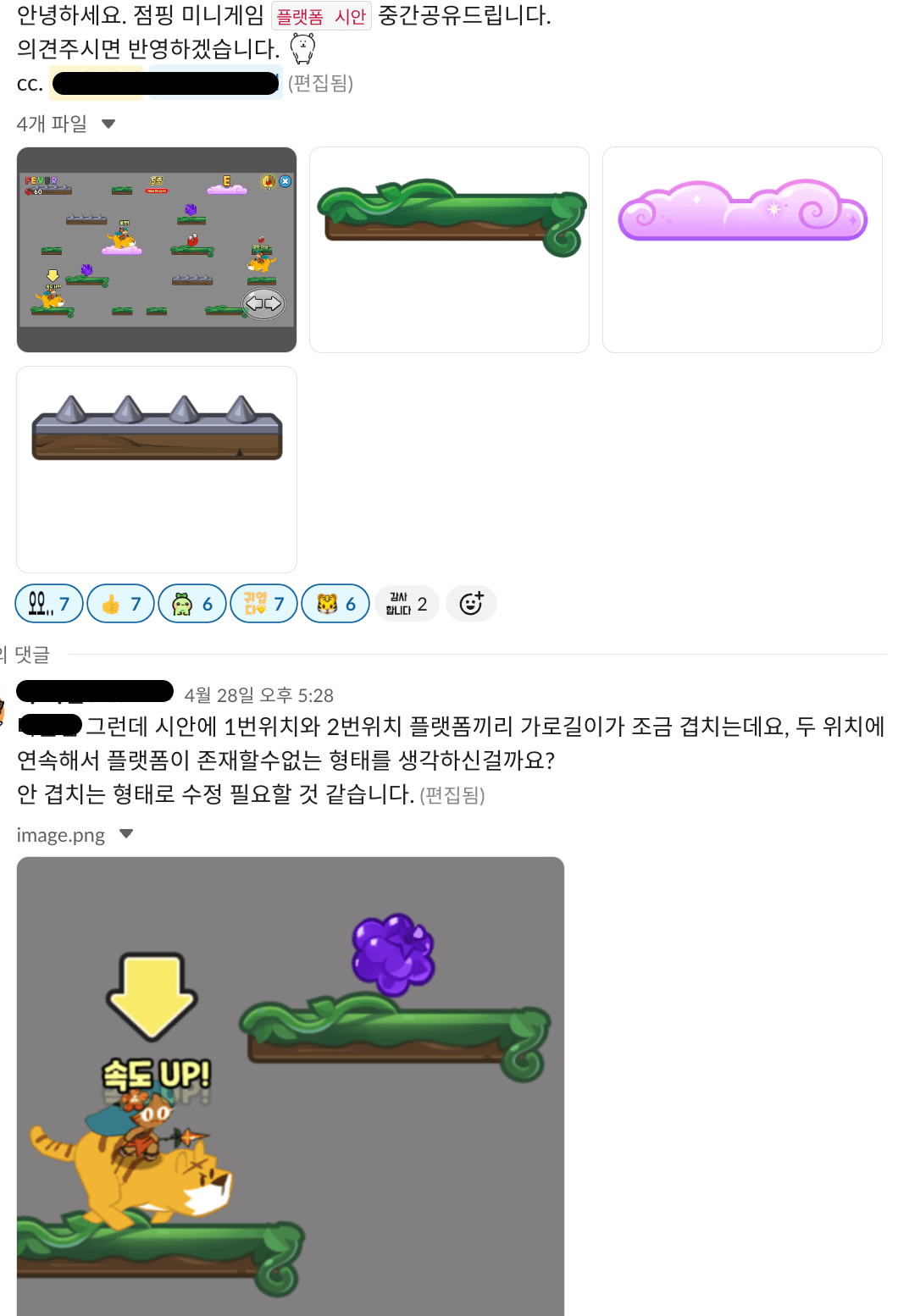Collapse the image.png attachment

tap(126, 834)
